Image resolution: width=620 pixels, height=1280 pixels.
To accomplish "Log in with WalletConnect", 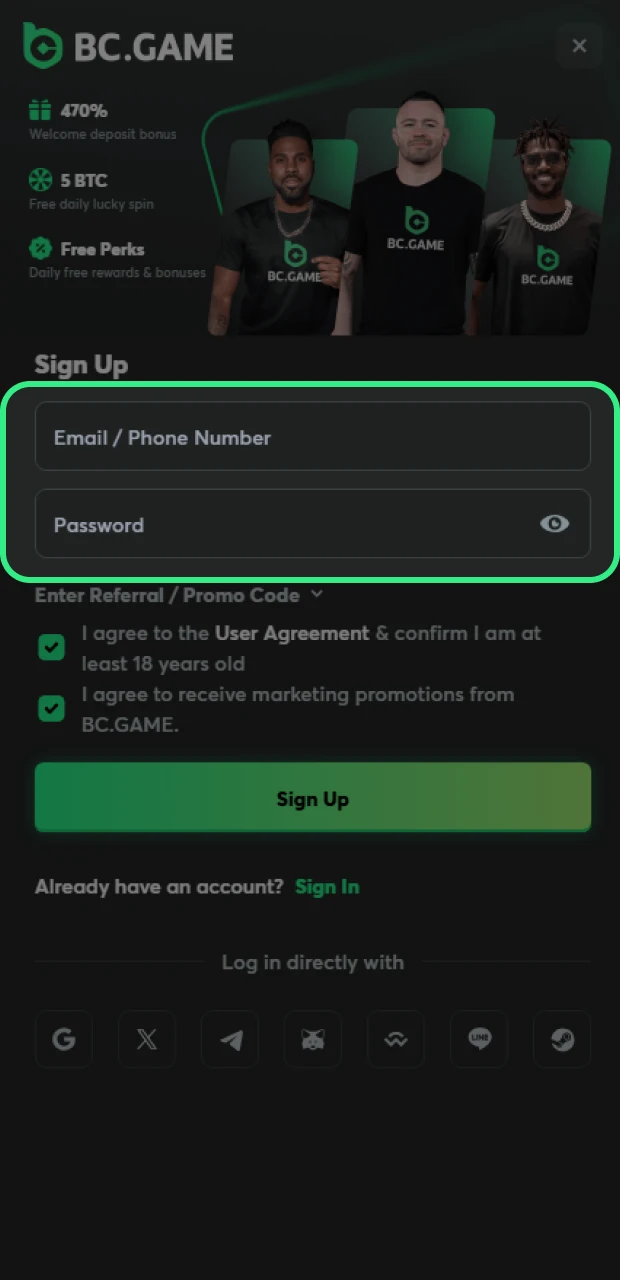I will pos(396,1040).
